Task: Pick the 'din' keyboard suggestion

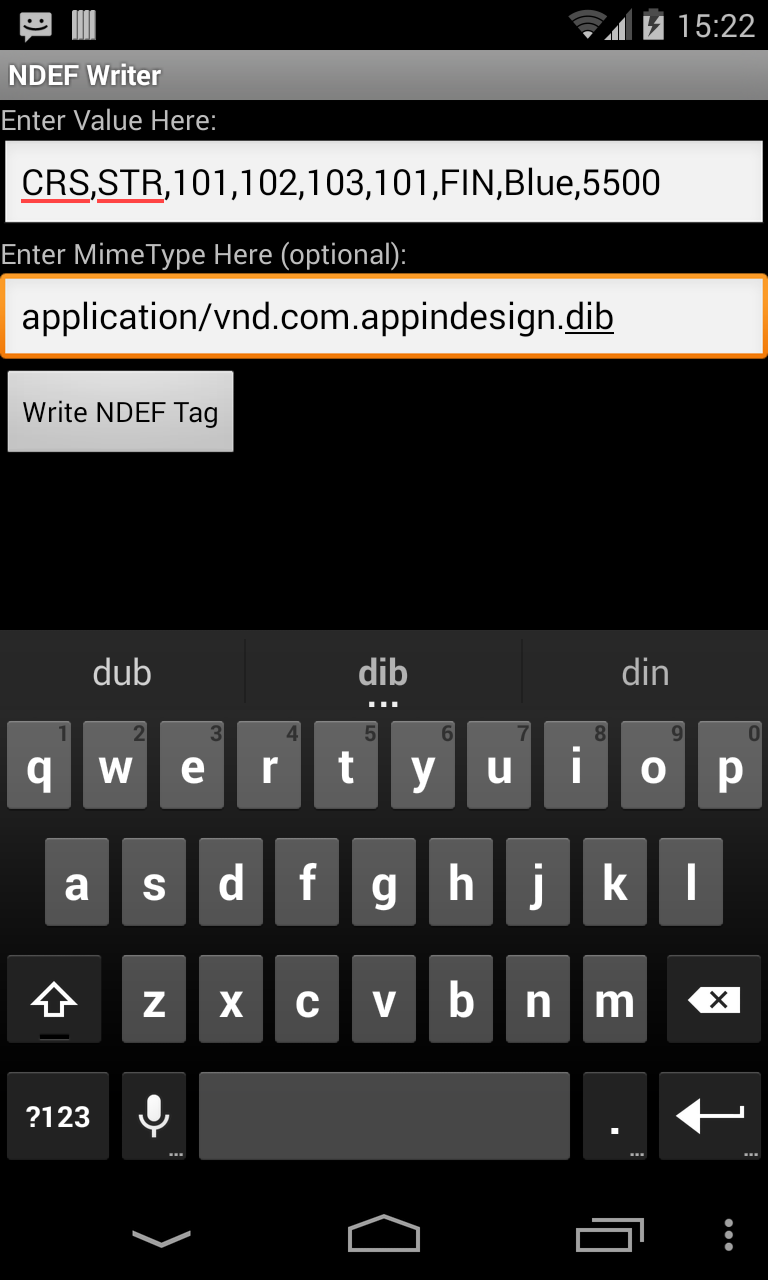Action: [x=645, y=673]
